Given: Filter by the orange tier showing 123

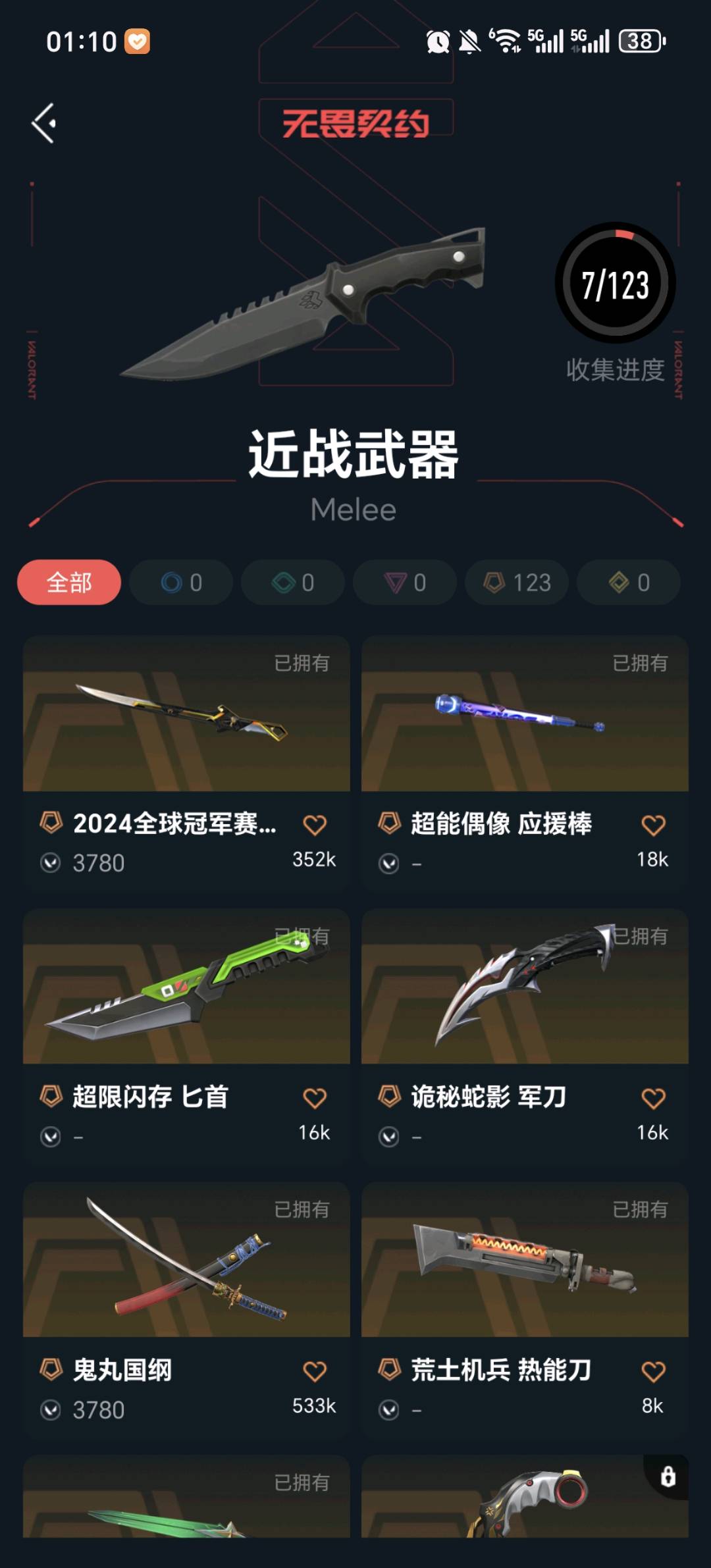Looking at the screenshot, I should 517,583.
